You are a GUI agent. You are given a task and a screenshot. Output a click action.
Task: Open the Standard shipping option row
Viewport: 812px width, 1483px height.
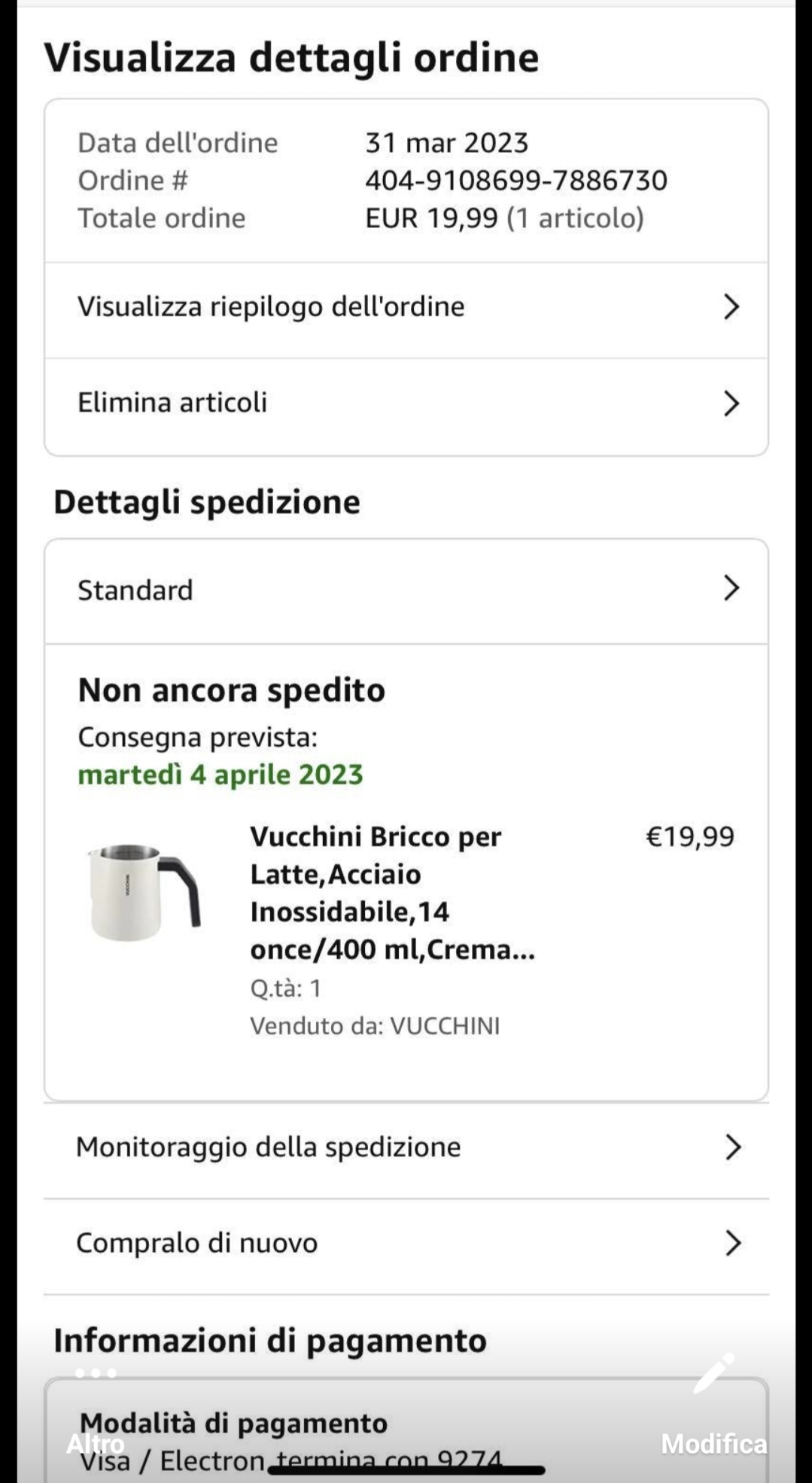click(x=406, y=590)
